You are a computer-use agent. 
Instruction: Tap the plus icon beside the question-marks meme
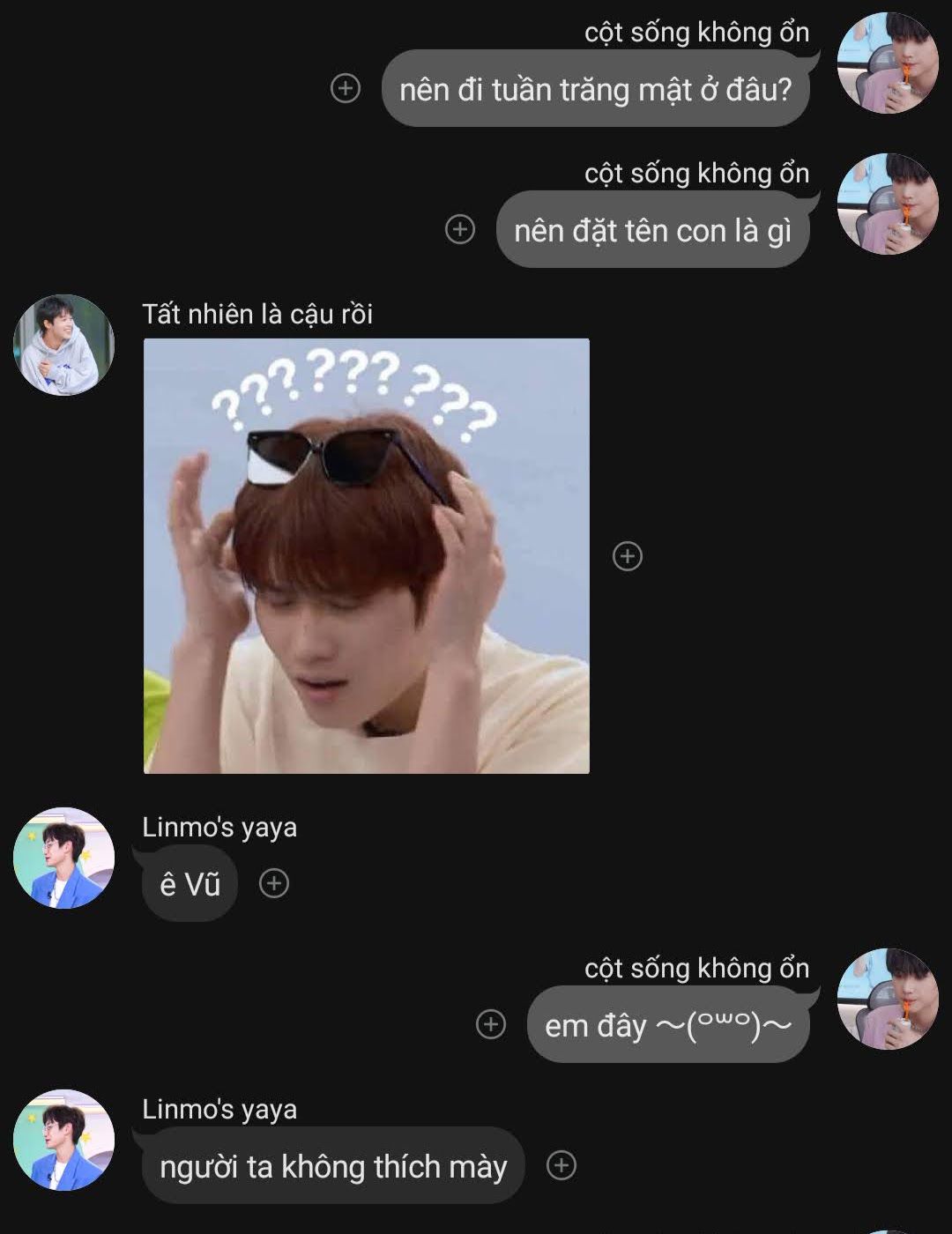point(628,556)
